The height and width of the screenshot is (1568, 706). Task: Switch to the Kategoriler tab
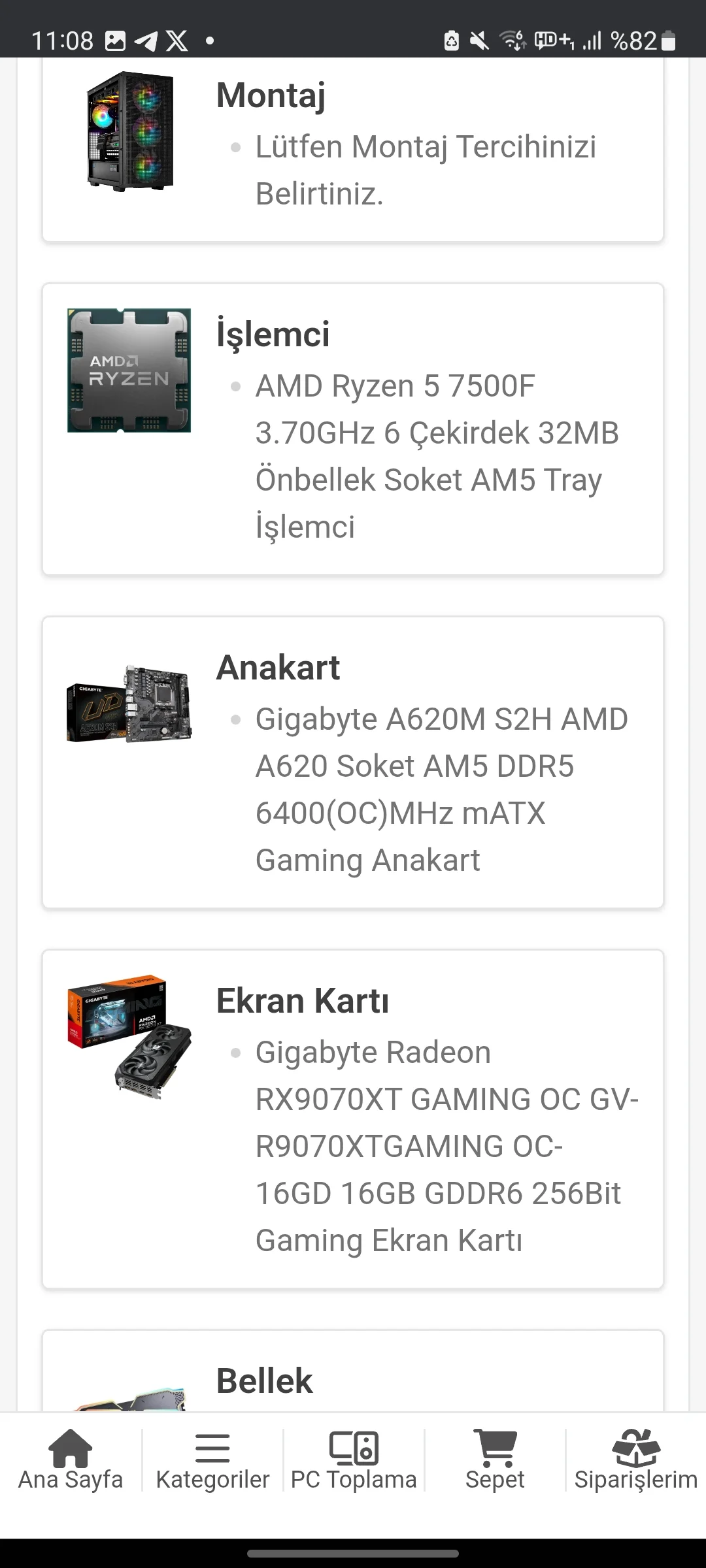[x=212, y=1461]
